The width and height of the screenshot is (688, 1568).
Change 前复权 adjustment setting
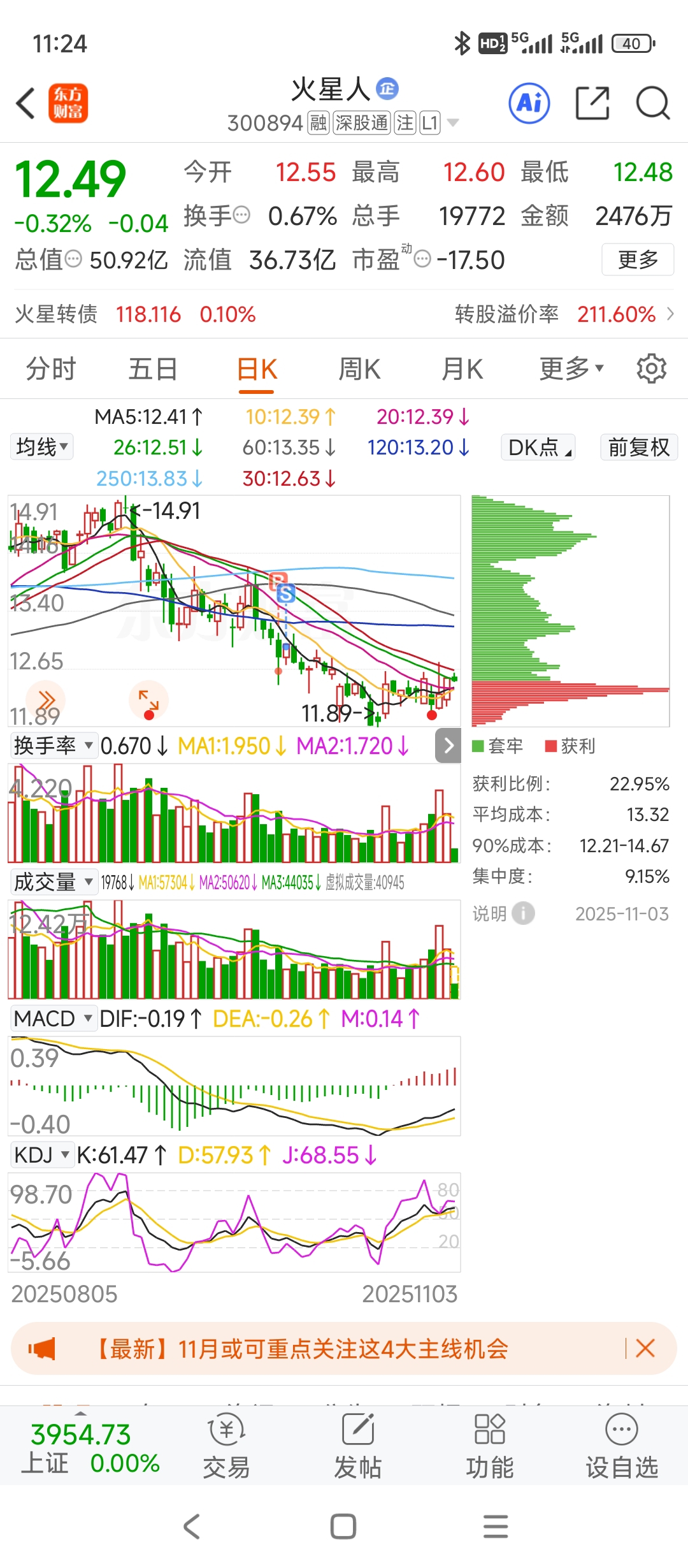coord(638,447)
